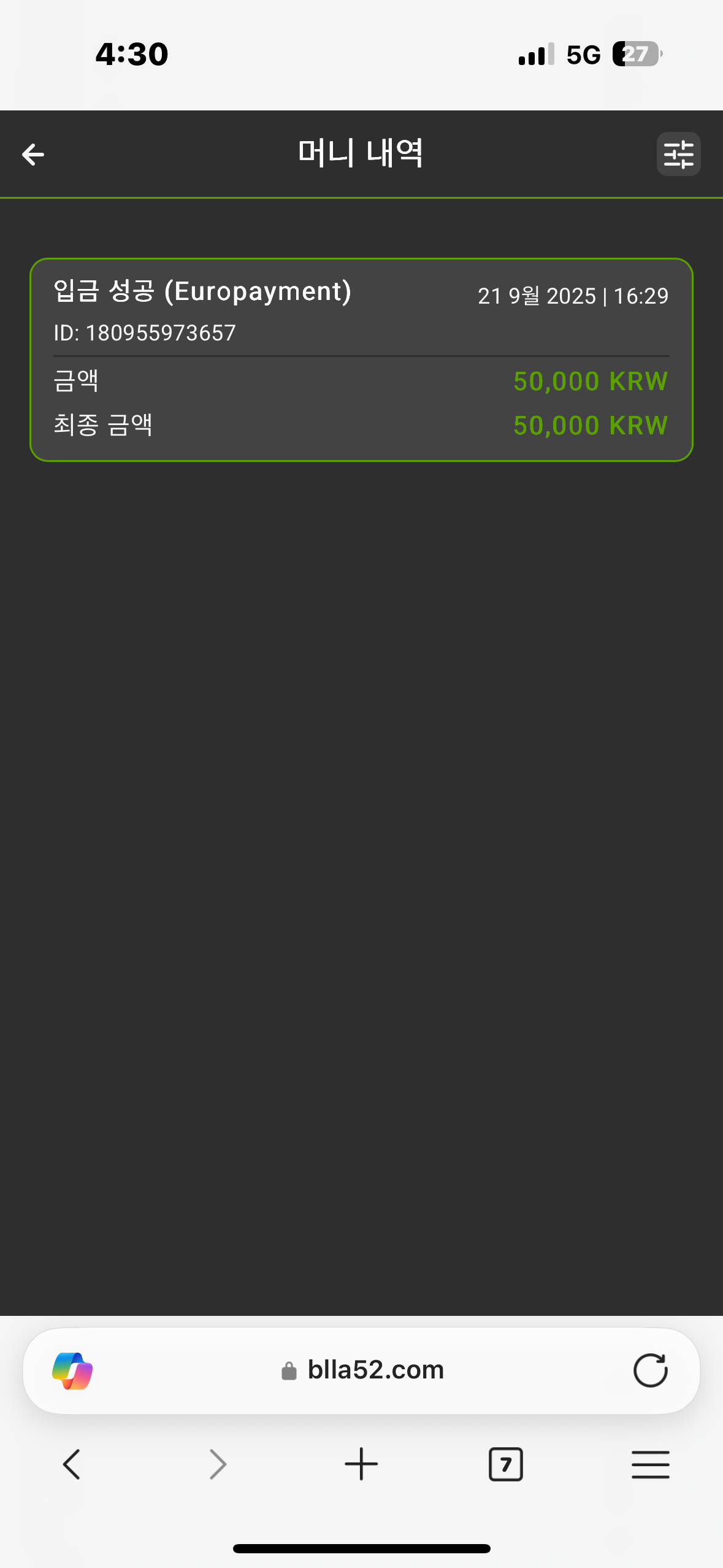Open the Copilot icon in address bar

tap(72, 1370)
